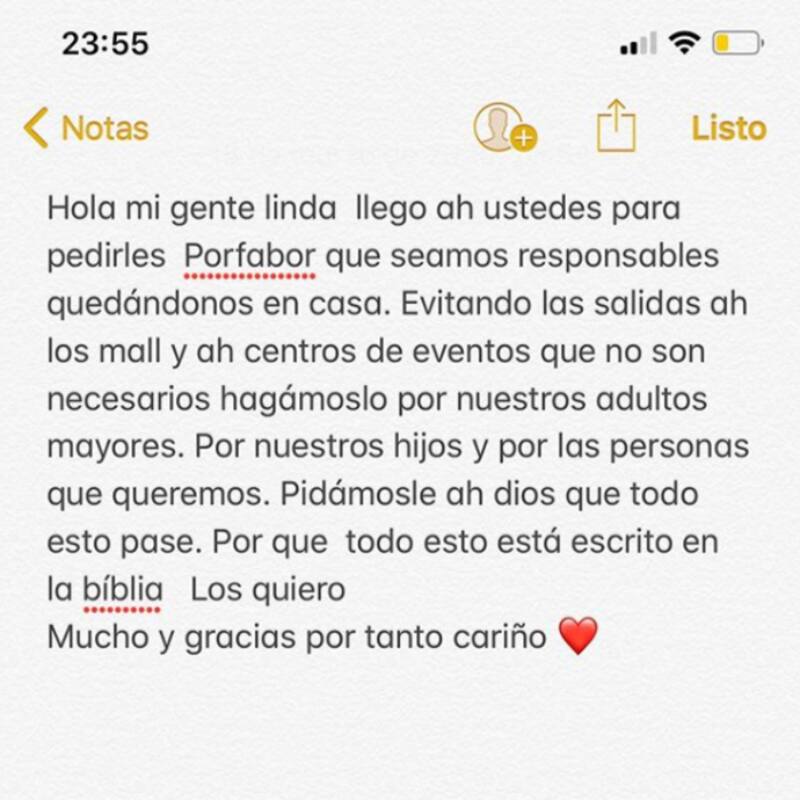Screen dimensions: 800x800
Task: Tap the underlined word Porfabor
Action: [x=250, y=256]
